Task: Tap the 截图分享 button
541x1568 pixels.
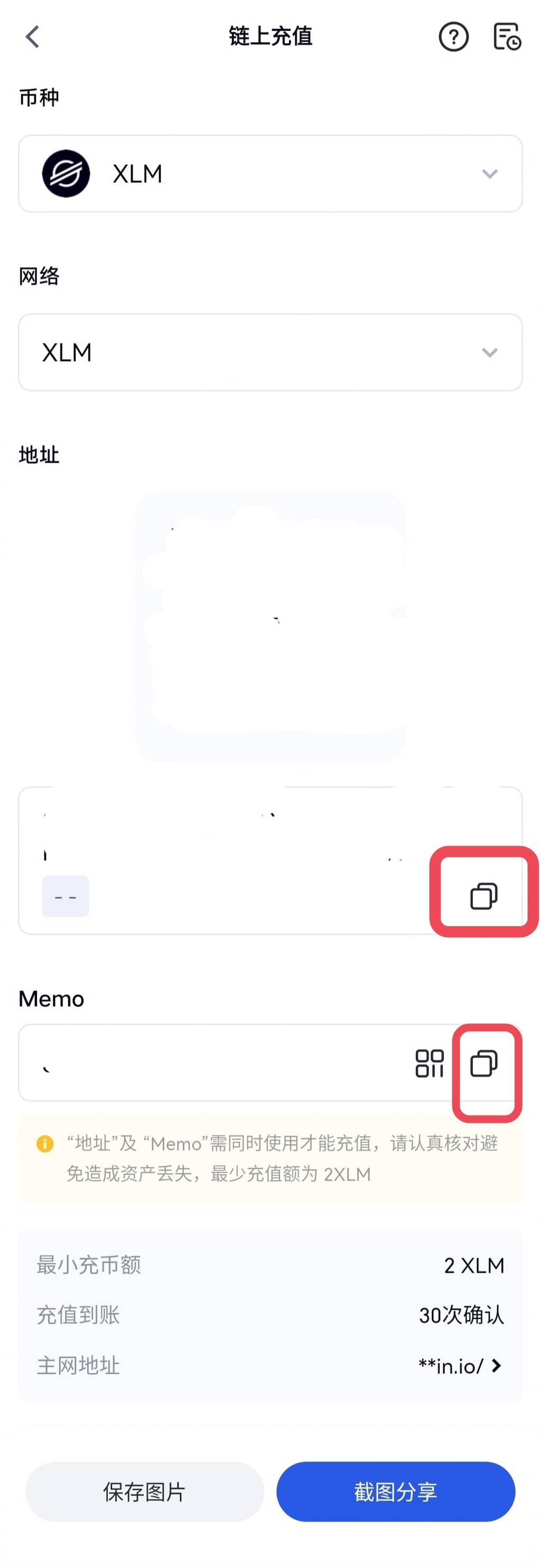Action: (395, 1491)
